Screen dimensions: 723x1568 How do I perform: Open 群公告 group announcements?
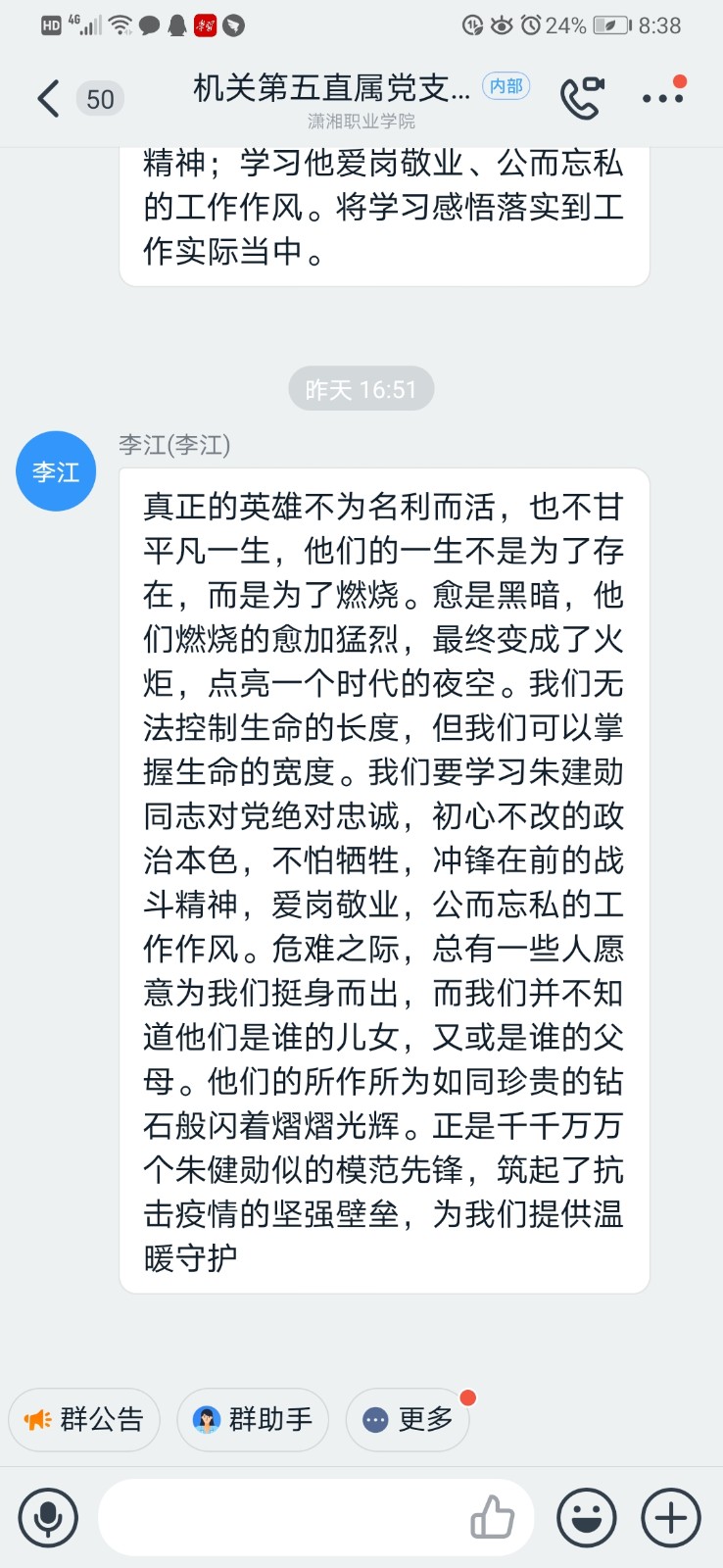[84, 1419]
